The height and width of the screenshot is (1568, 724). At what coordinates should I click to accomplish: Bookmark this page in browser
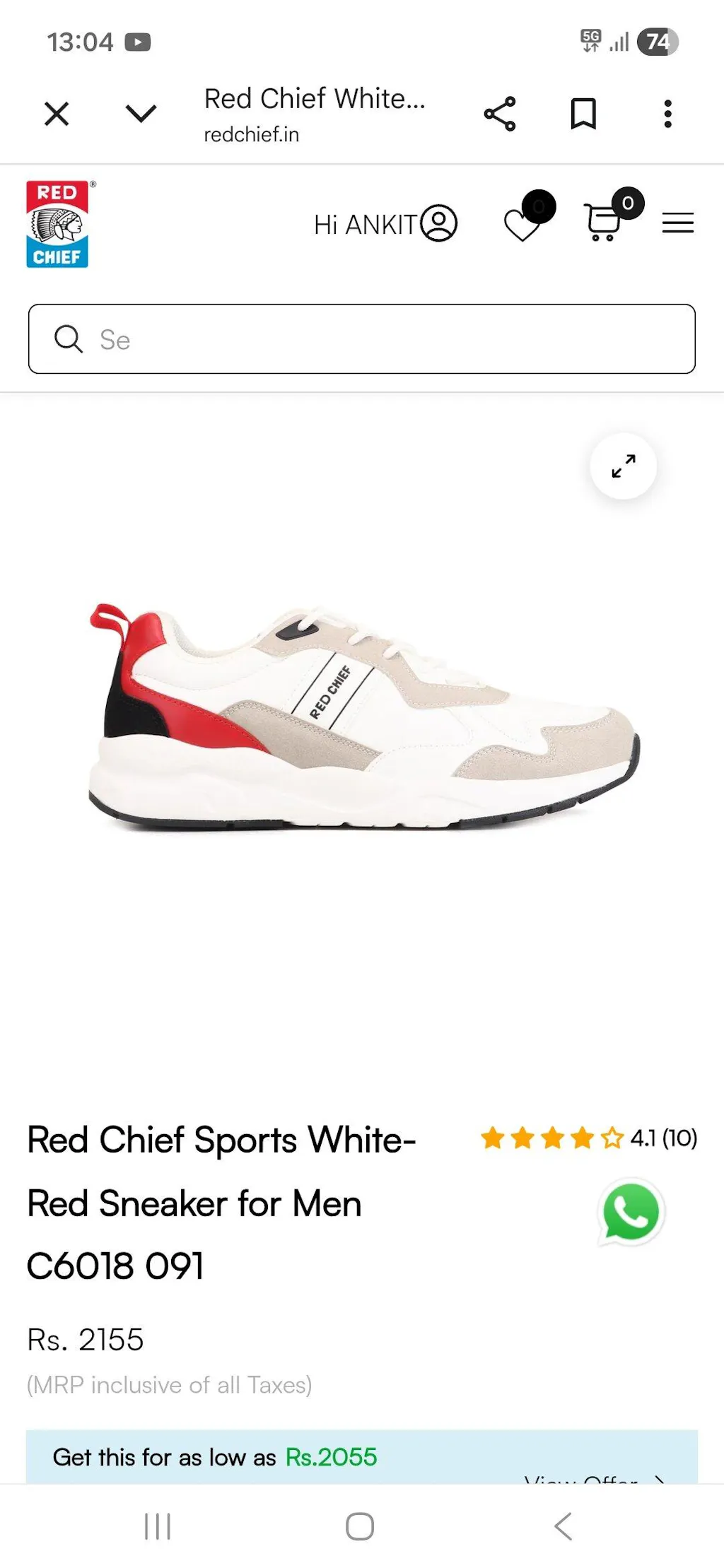coord(583,114)
